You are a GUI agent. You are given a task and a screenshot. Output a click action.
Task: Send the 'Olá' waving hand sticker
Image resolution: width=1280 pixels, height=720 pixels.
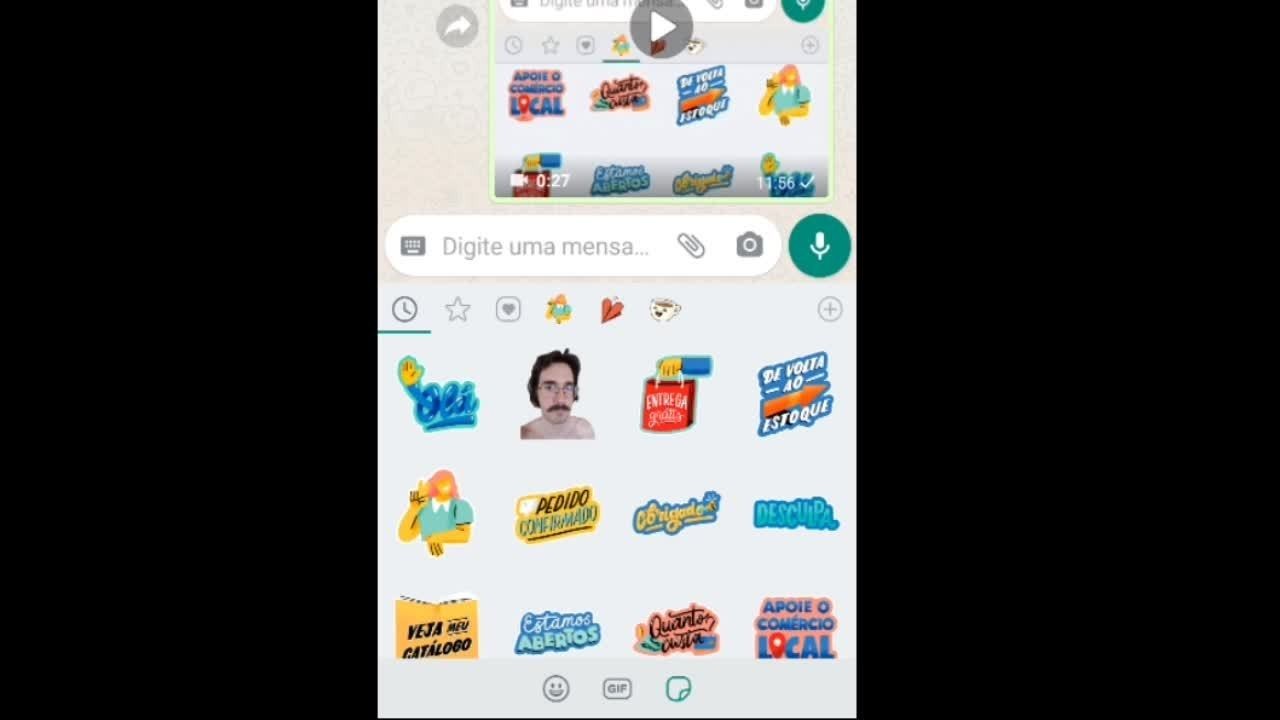click(437, 395)
